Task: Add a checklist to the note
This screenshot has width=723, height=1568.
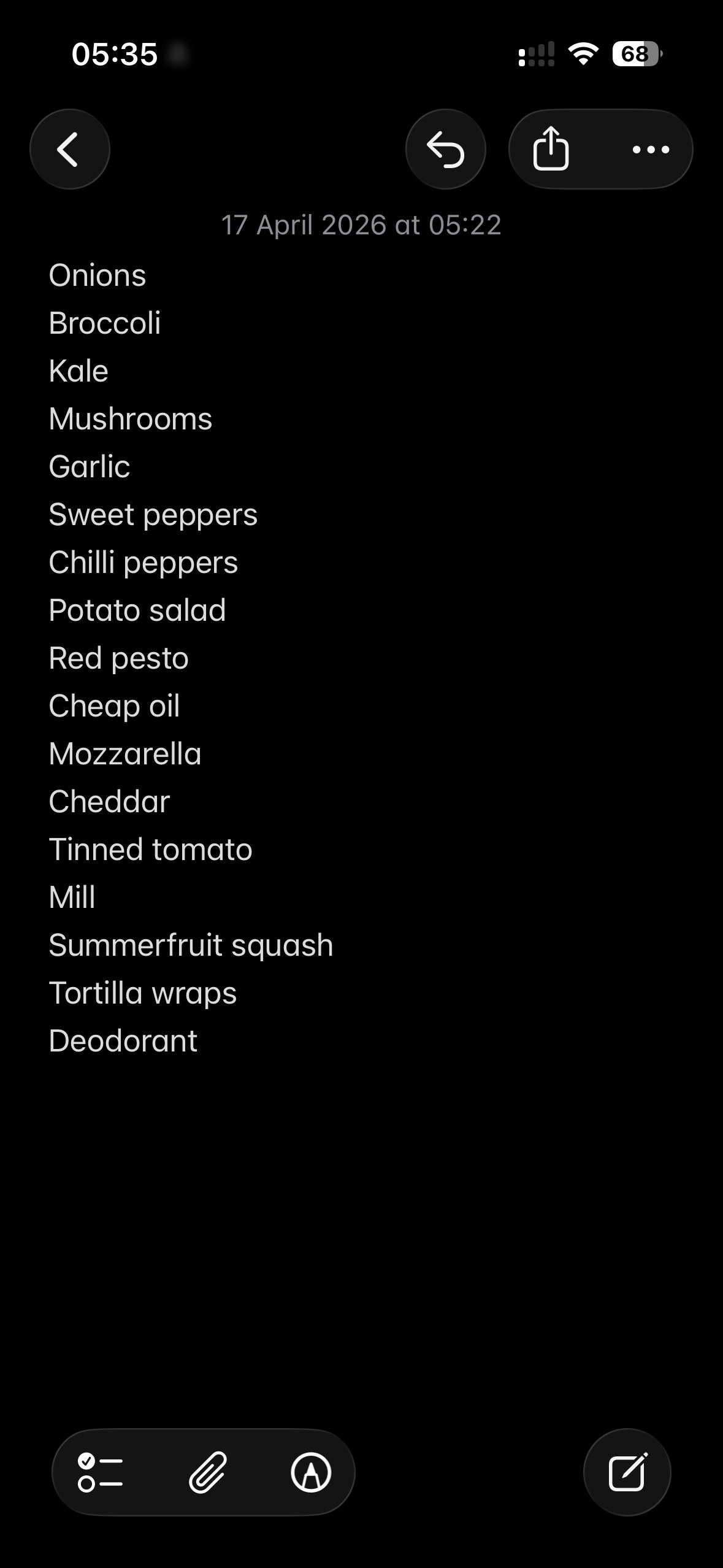Action: pos(101,1472)
